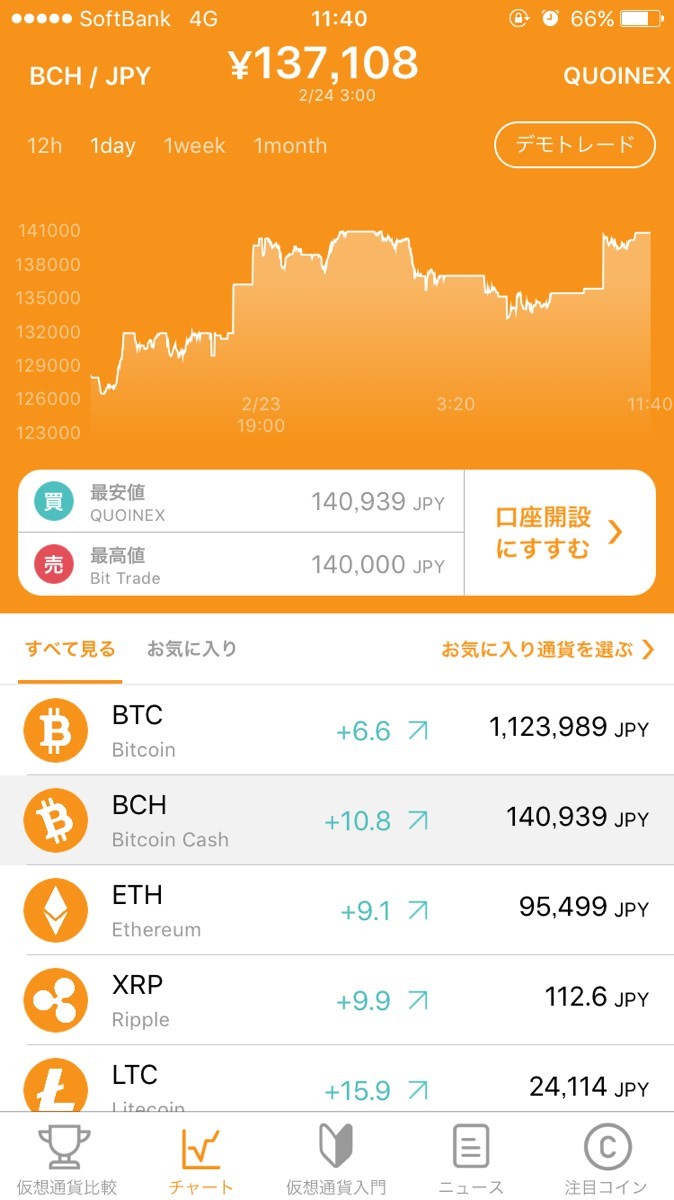Switch to the ニュース tab

pos(471,1160)
